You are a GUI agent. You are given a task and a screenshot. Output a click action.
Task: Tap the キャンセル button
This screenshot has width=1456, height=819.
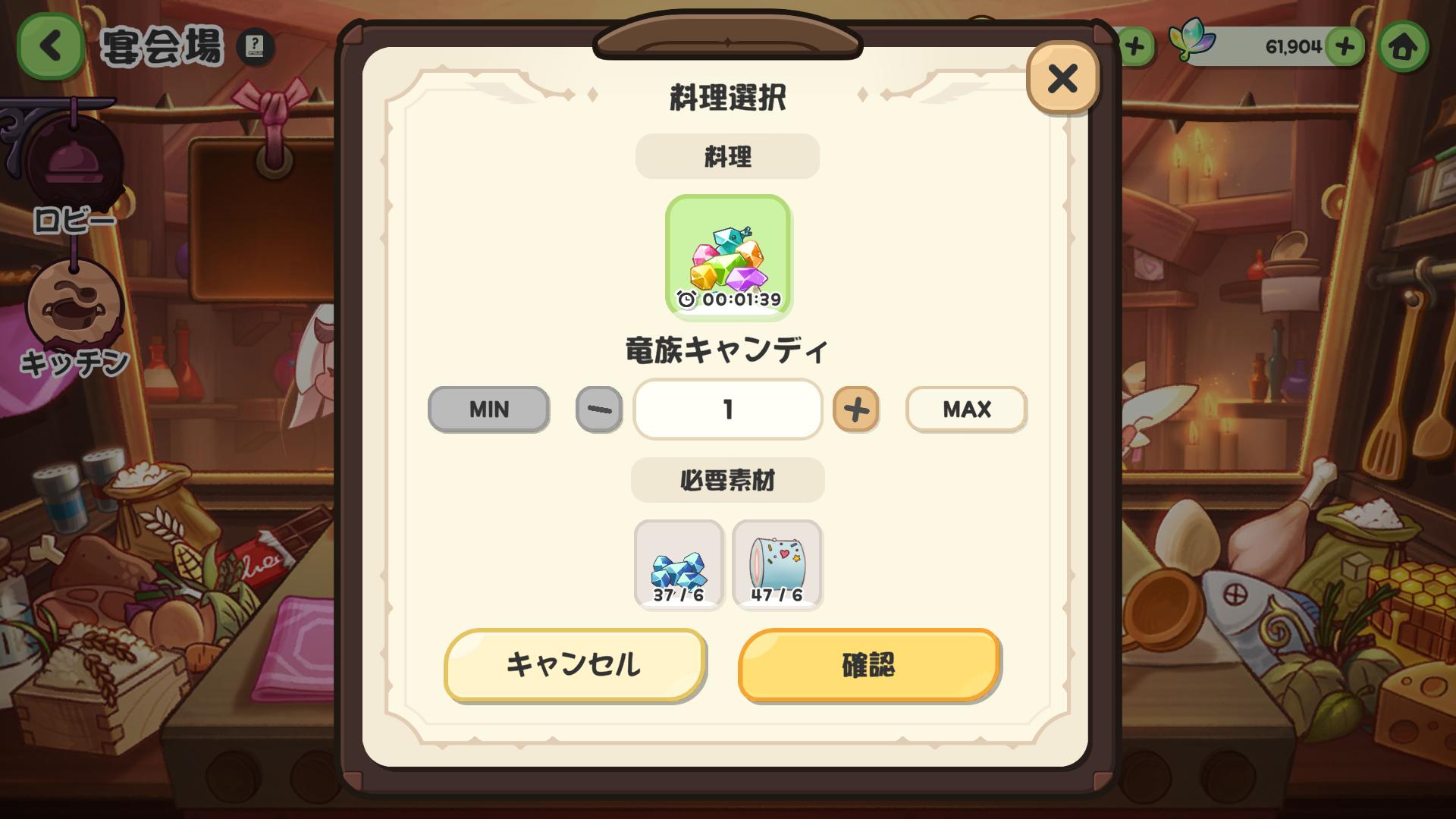pyautogui.click(x=575, y=665)
